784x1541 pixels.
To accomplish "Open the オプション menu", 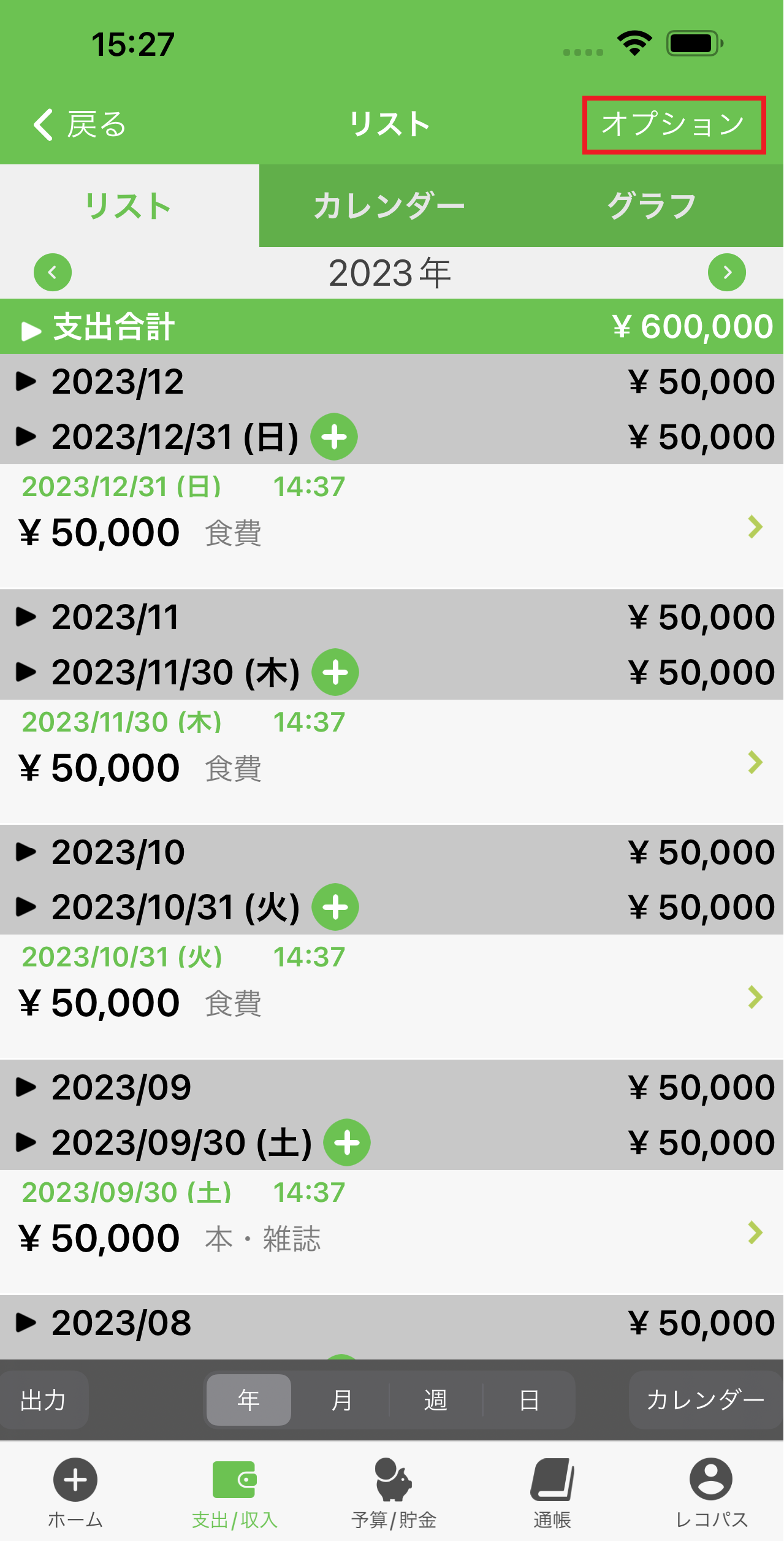I will tap(673, 124).
